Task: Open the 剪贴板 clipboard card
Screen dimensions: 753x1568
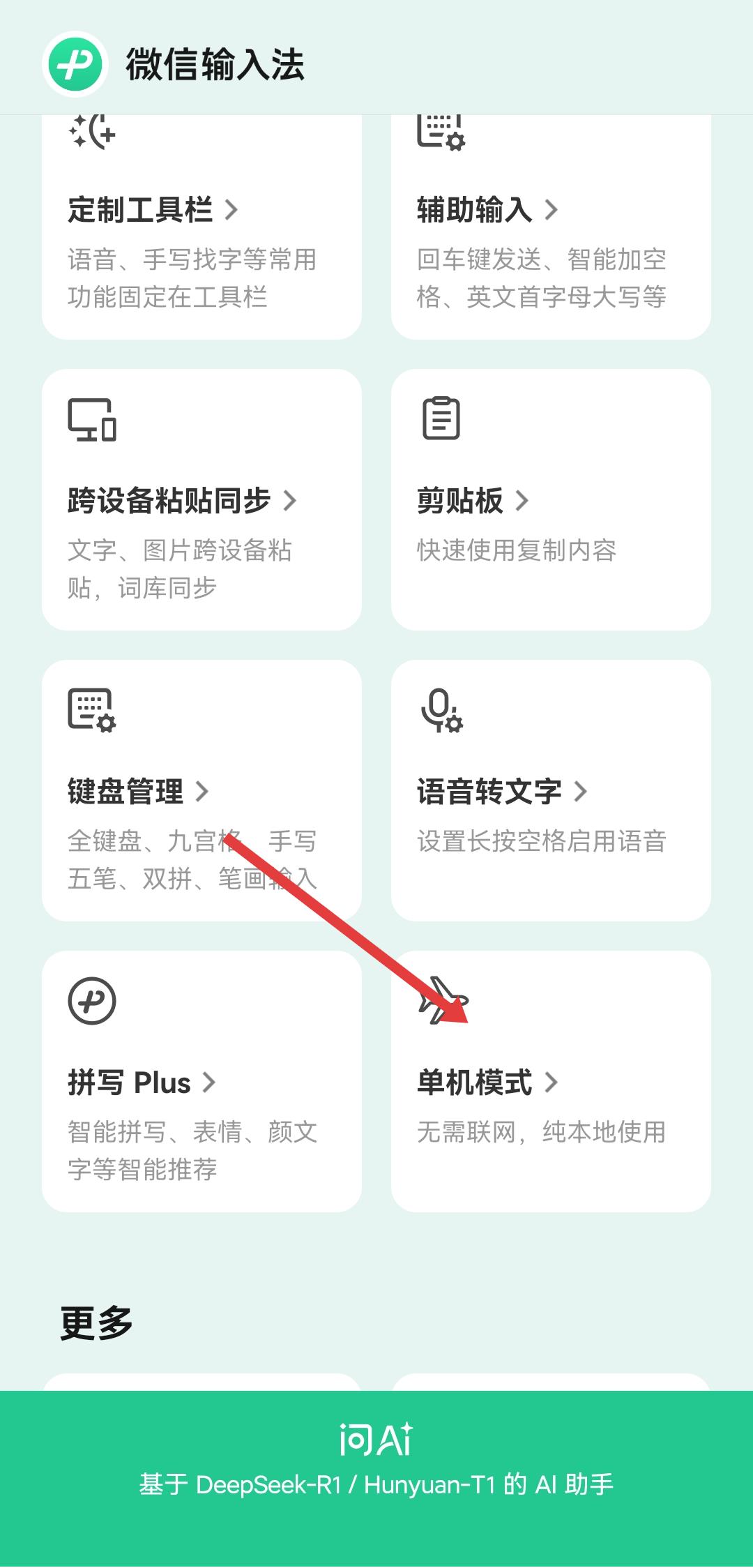Action: pyautogui.click(x=551, y=499)
